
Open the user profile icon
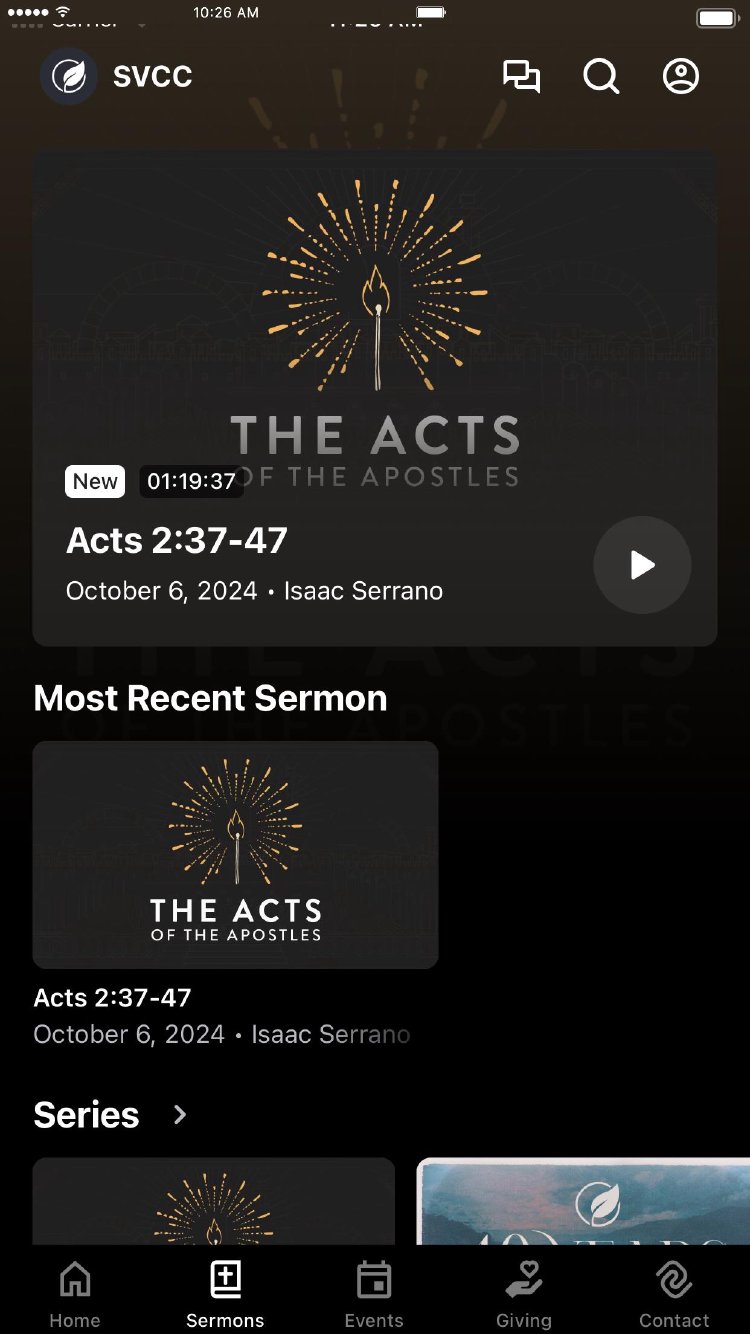click(x=681, y=76)
